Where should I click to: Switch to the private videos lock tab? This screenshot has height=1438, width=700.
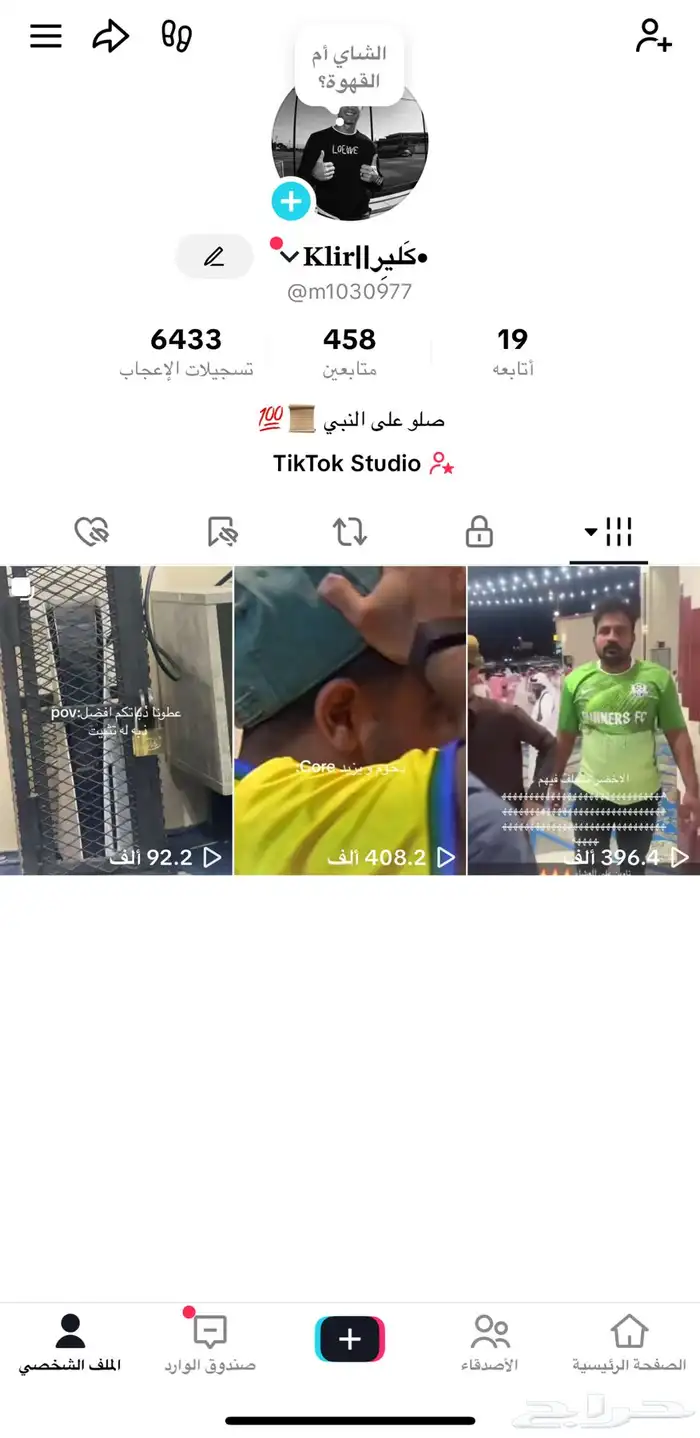tap(479, 532)
